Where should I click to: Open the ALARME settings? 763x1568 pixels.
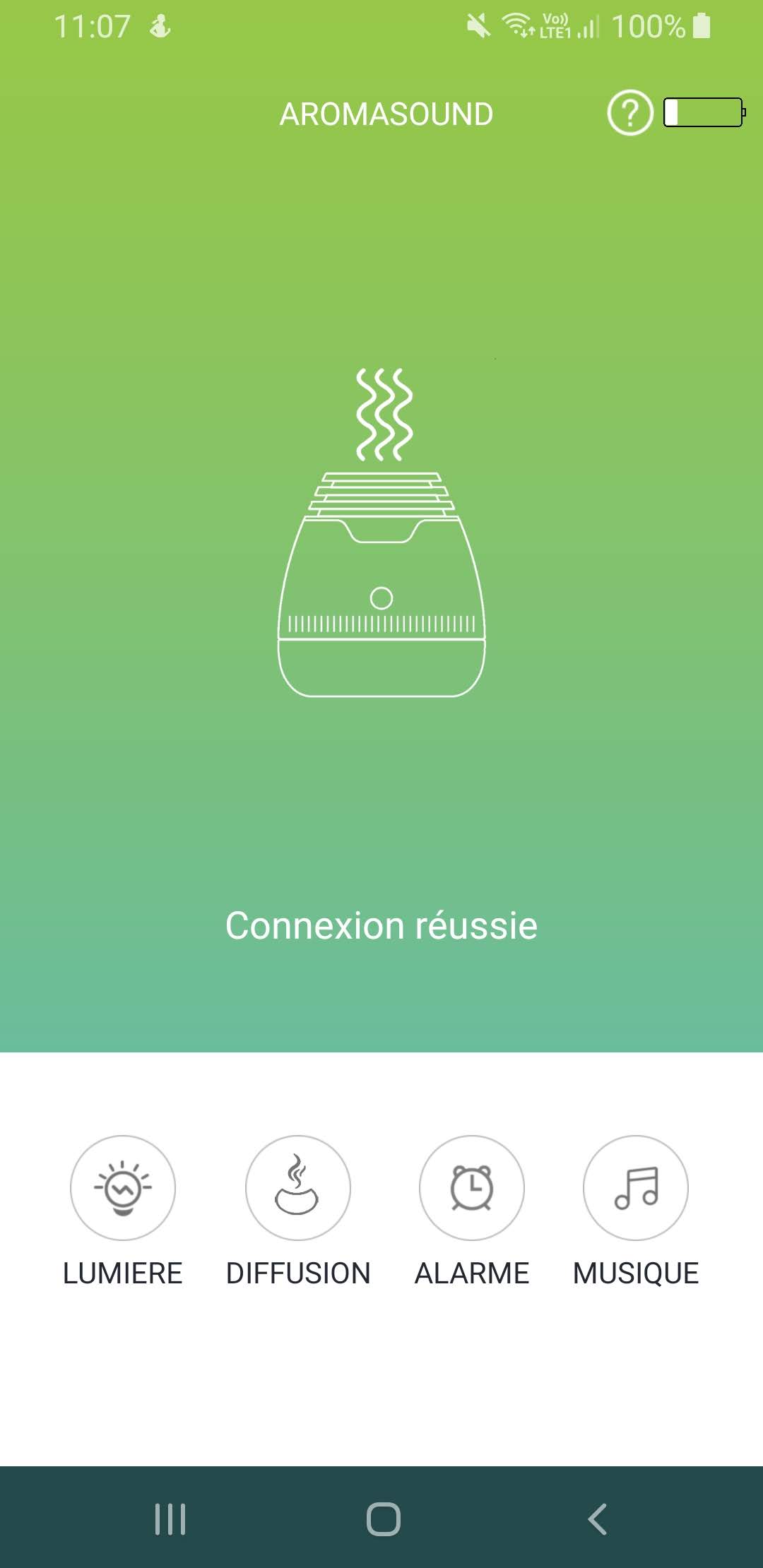point(472,1188)
